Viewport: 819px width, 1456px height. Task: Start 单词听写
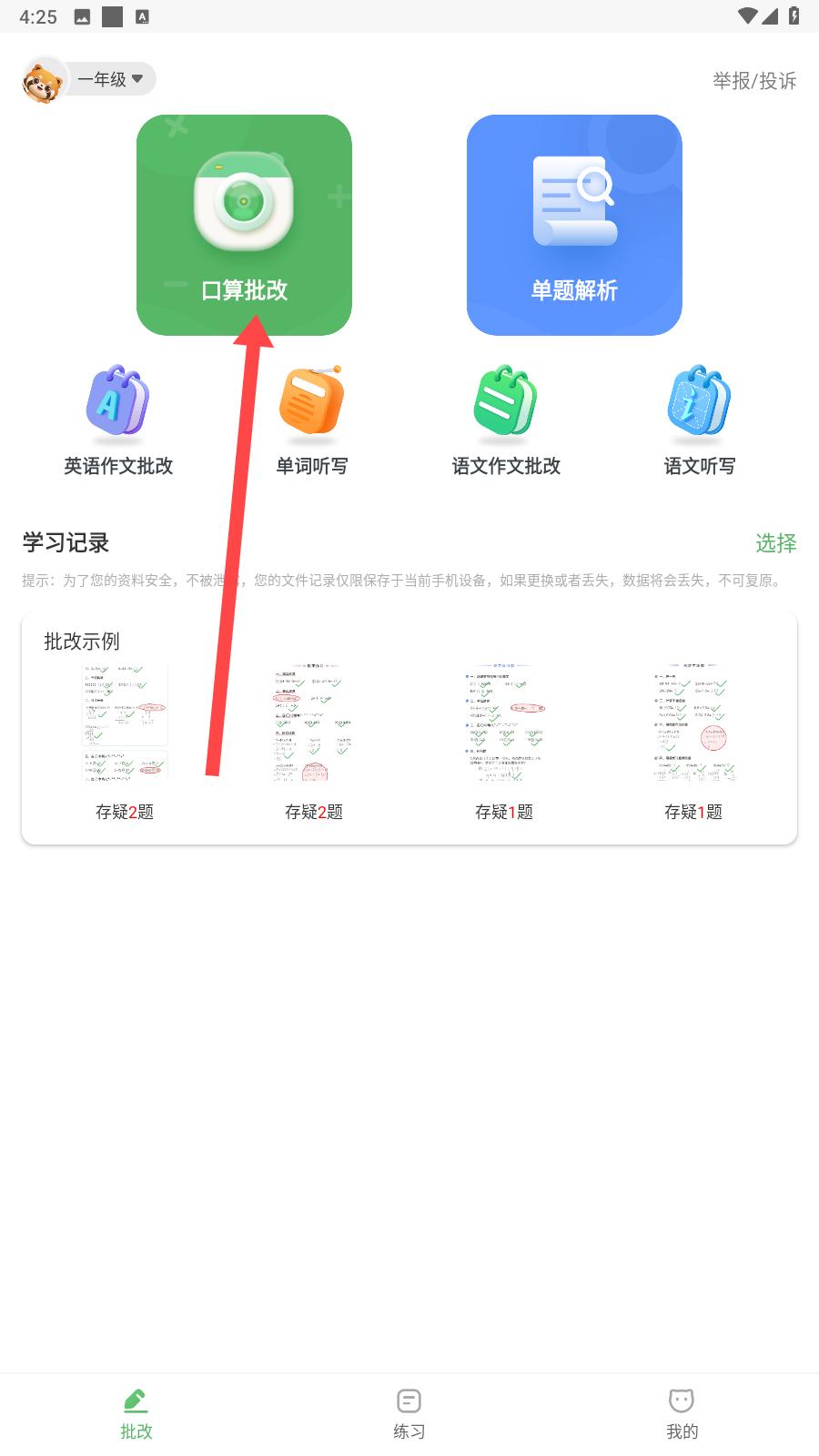pos(312,421)
